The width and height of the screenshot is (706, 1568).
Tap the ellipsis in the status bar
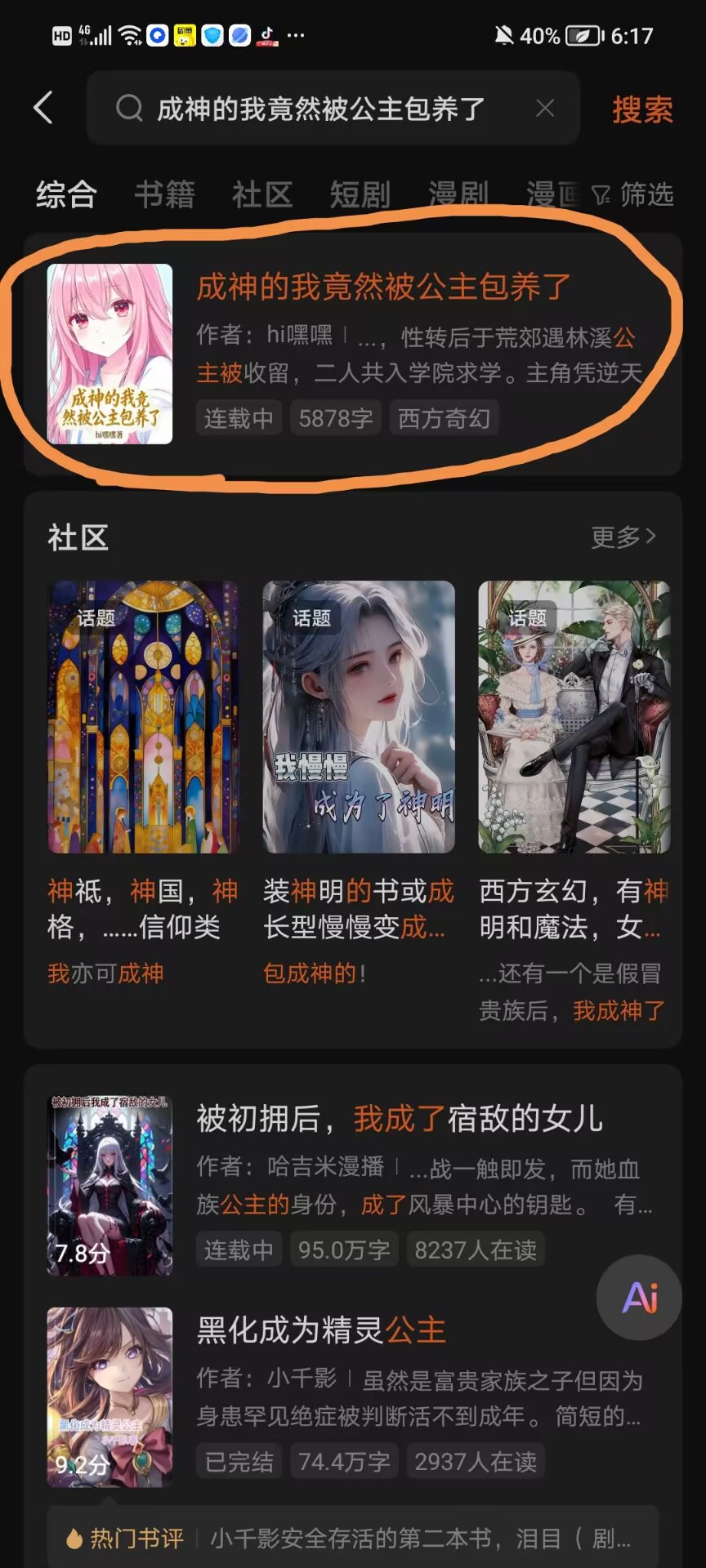click(x=294, y=34)
